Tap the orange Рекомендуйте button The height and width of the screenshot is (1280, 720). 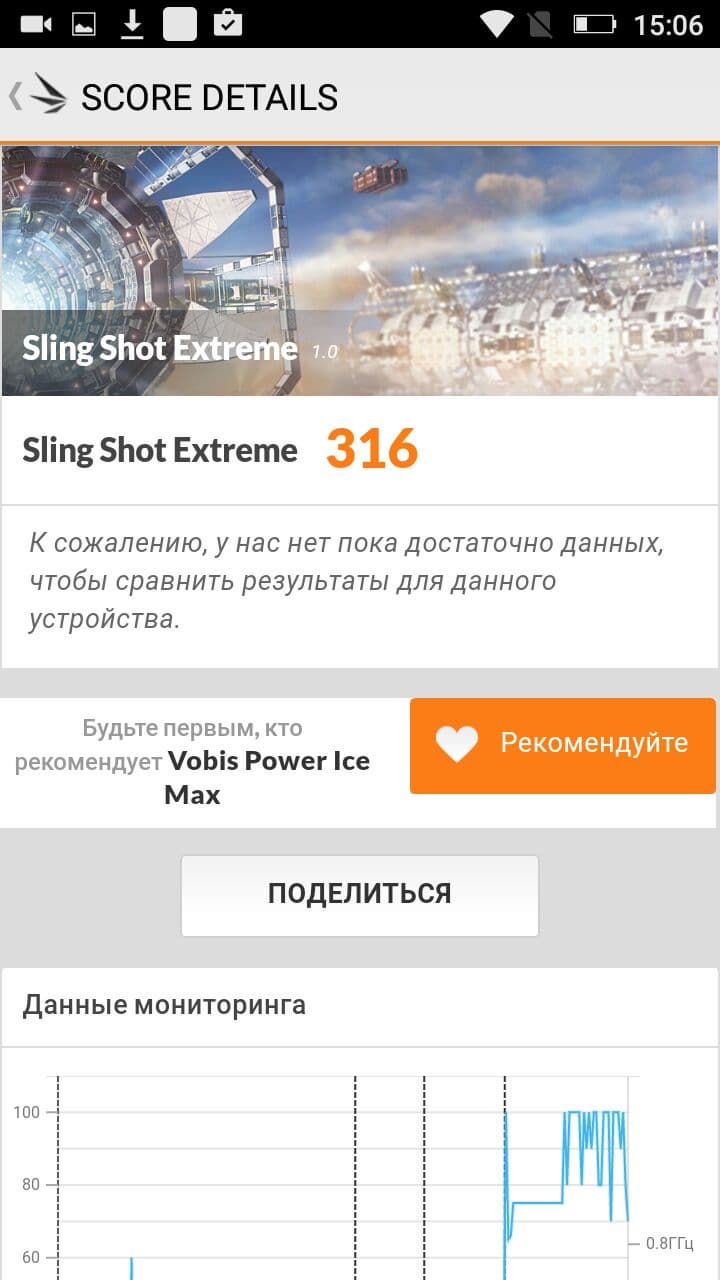562,745
